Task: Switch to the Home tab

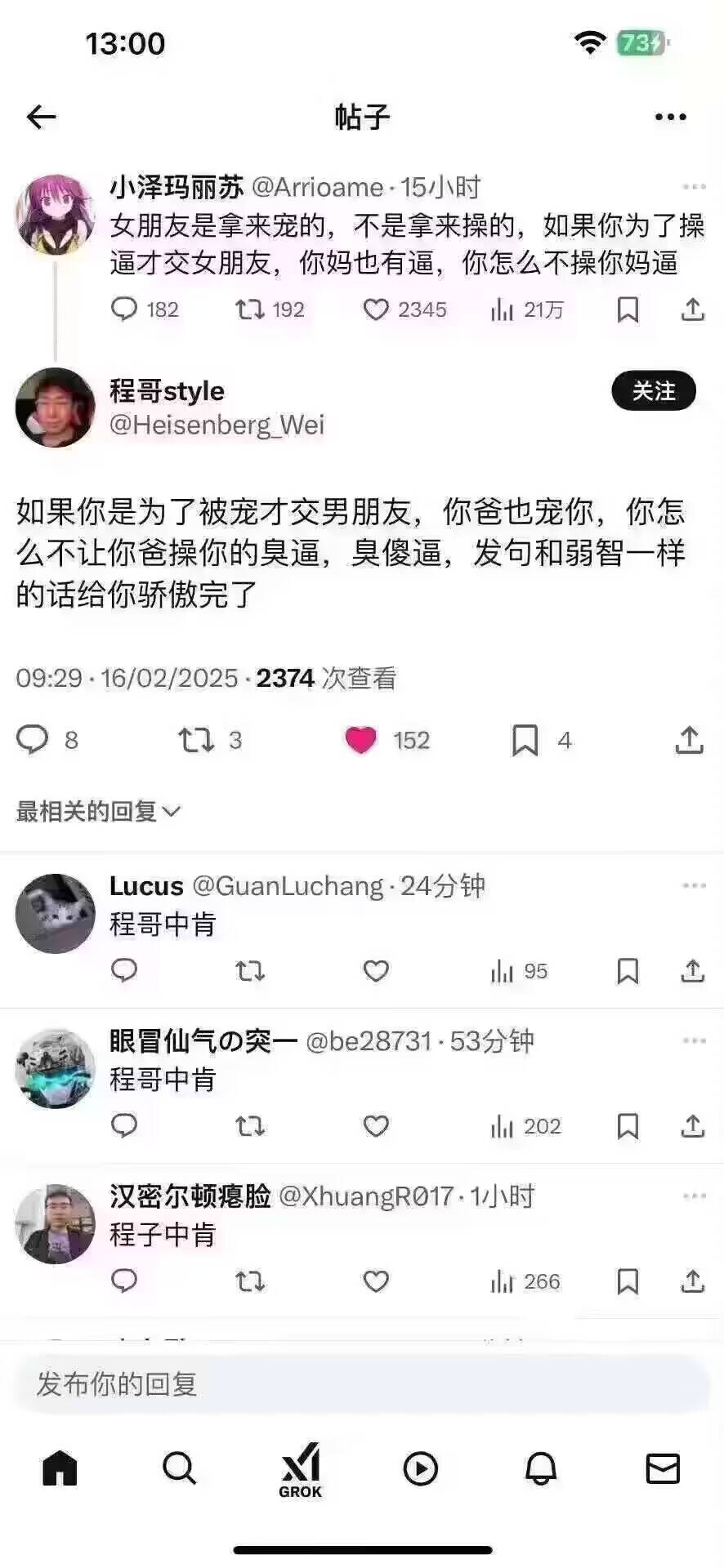Action: click(60, 1469)
